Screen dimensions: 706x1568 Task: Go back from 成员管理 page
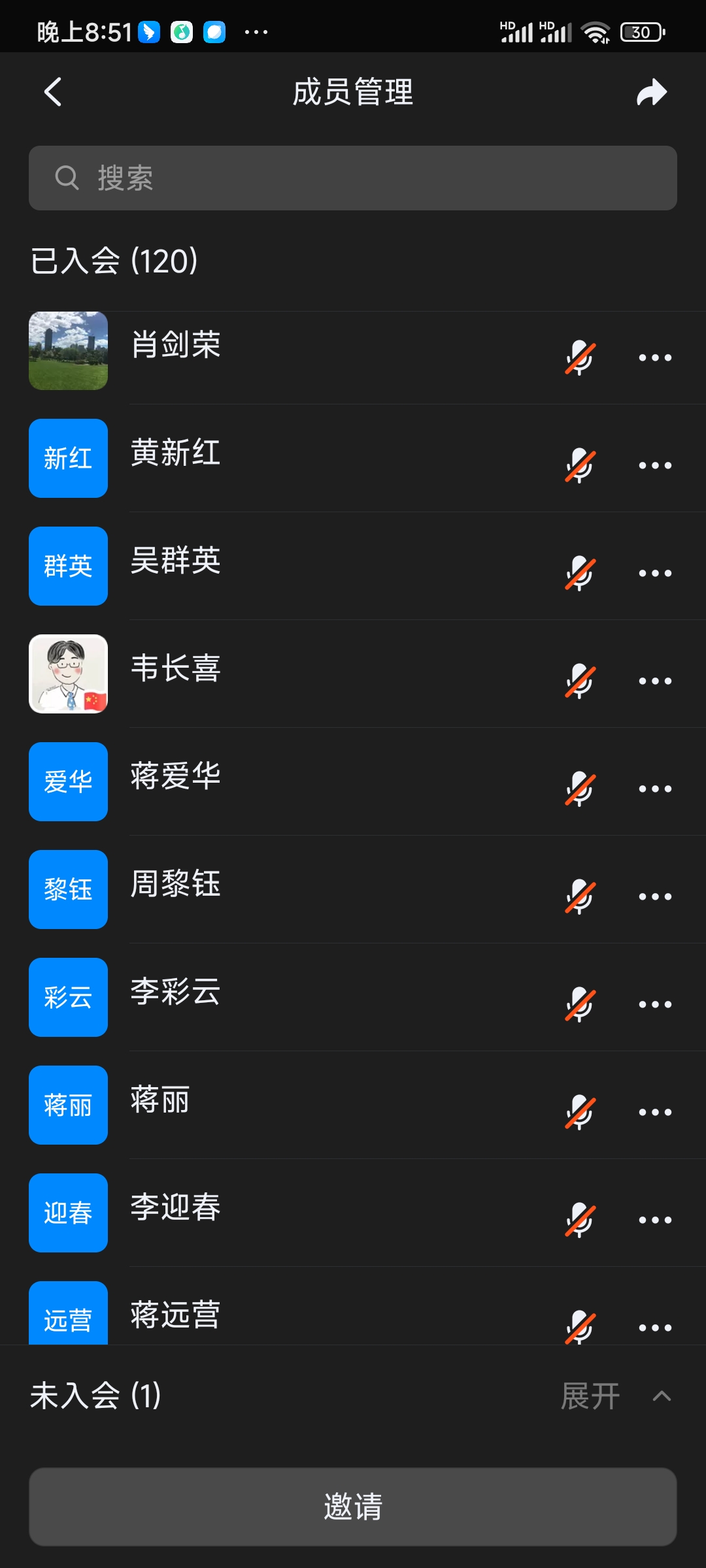[53, 92]
